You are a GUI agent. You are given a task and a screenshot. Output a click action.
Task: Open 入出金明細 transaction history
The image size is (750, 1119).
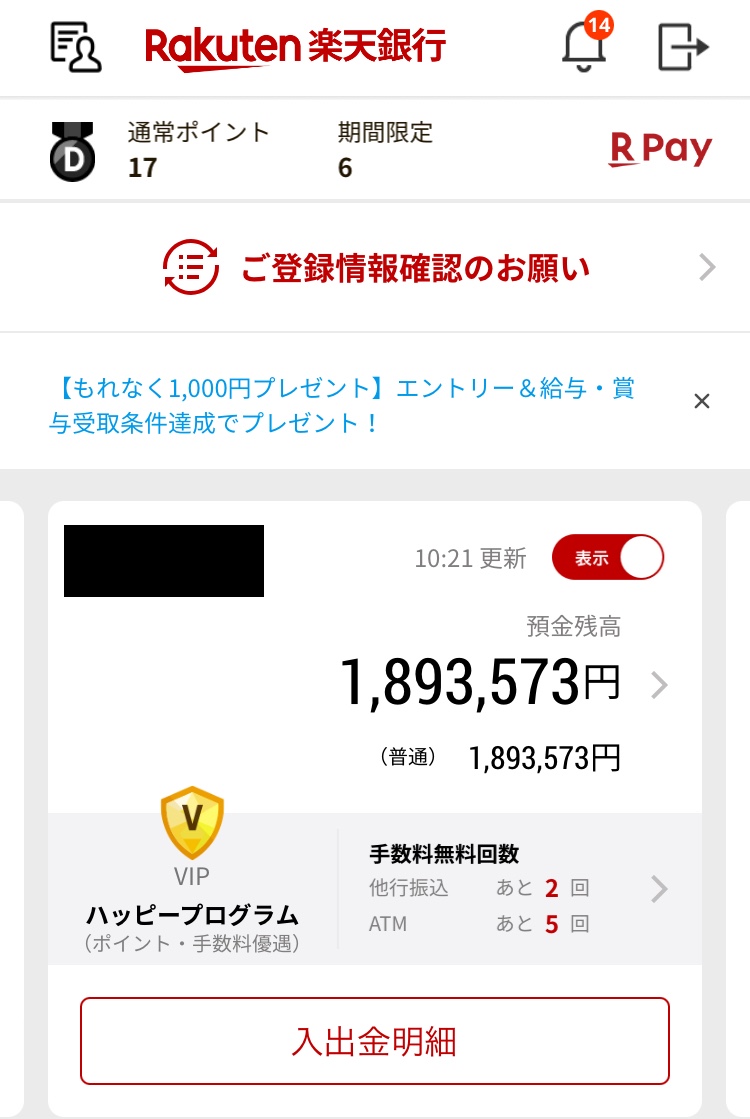[375, 1041]
